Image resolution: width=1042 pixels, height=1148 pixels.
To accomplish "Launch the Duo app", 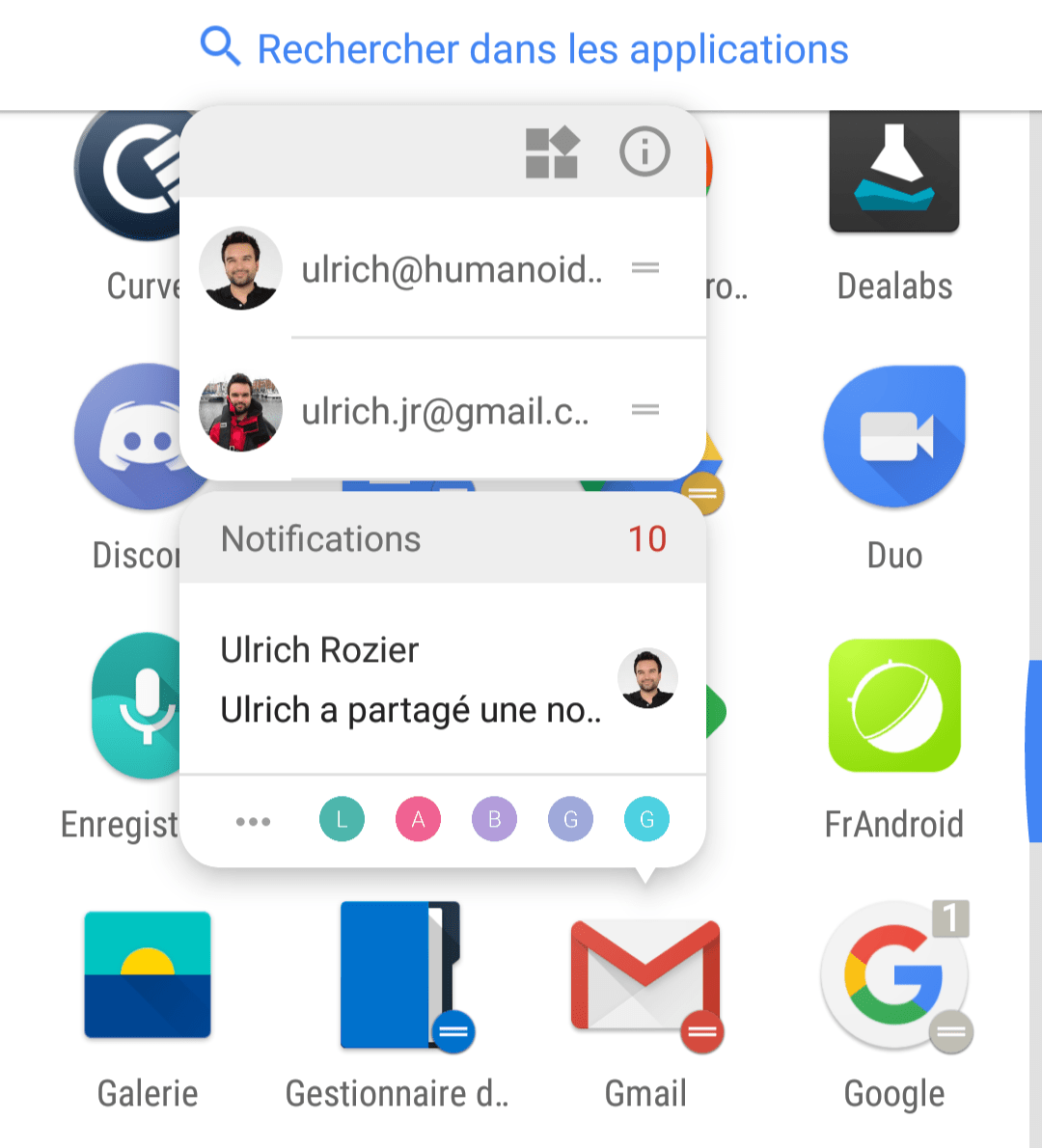I will (894, 469).
